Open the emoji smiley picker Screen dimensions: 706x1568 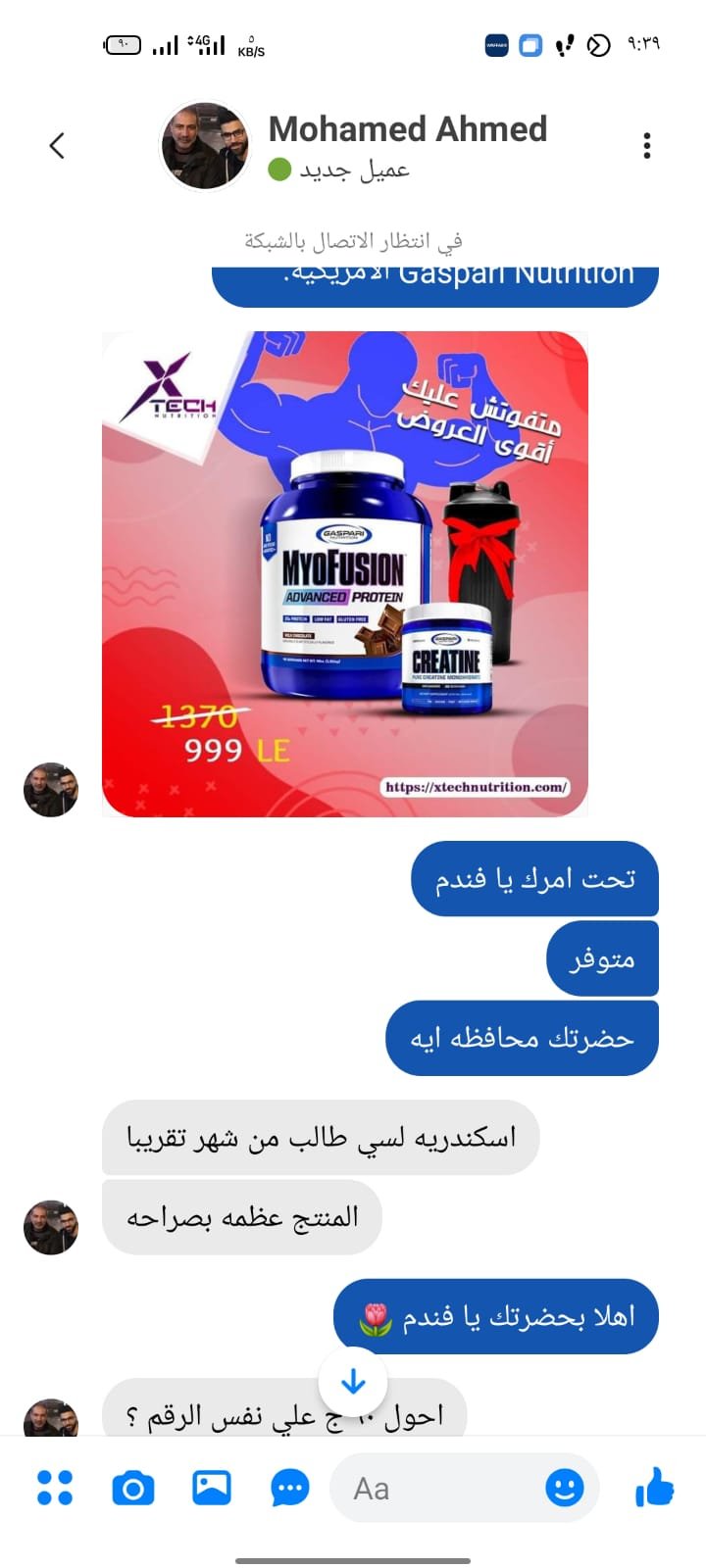pos(564,1489)
